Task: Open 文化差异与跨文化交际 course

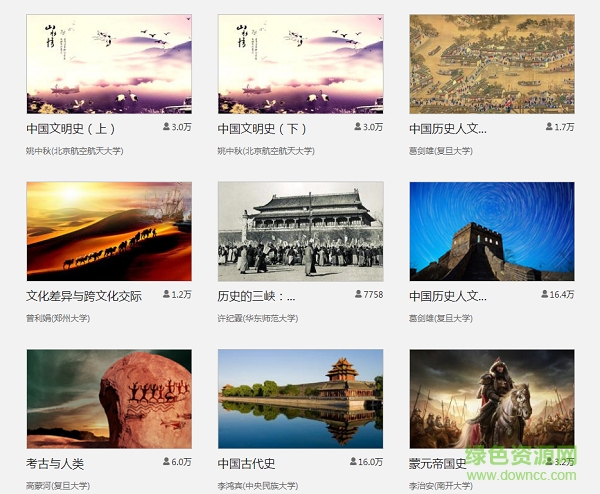Action: [108, 231]
